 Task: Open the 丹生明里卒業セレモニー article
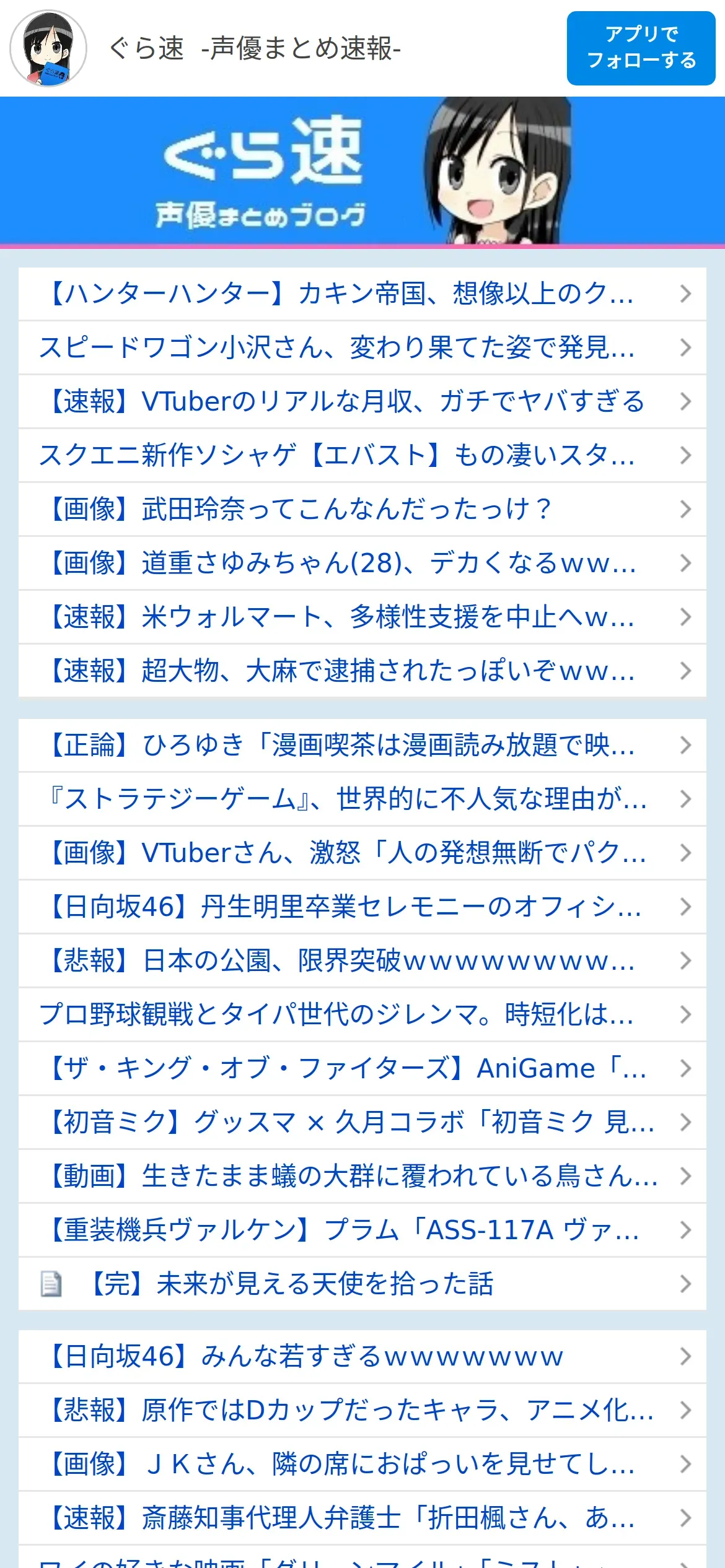click(x=362, y=907)
